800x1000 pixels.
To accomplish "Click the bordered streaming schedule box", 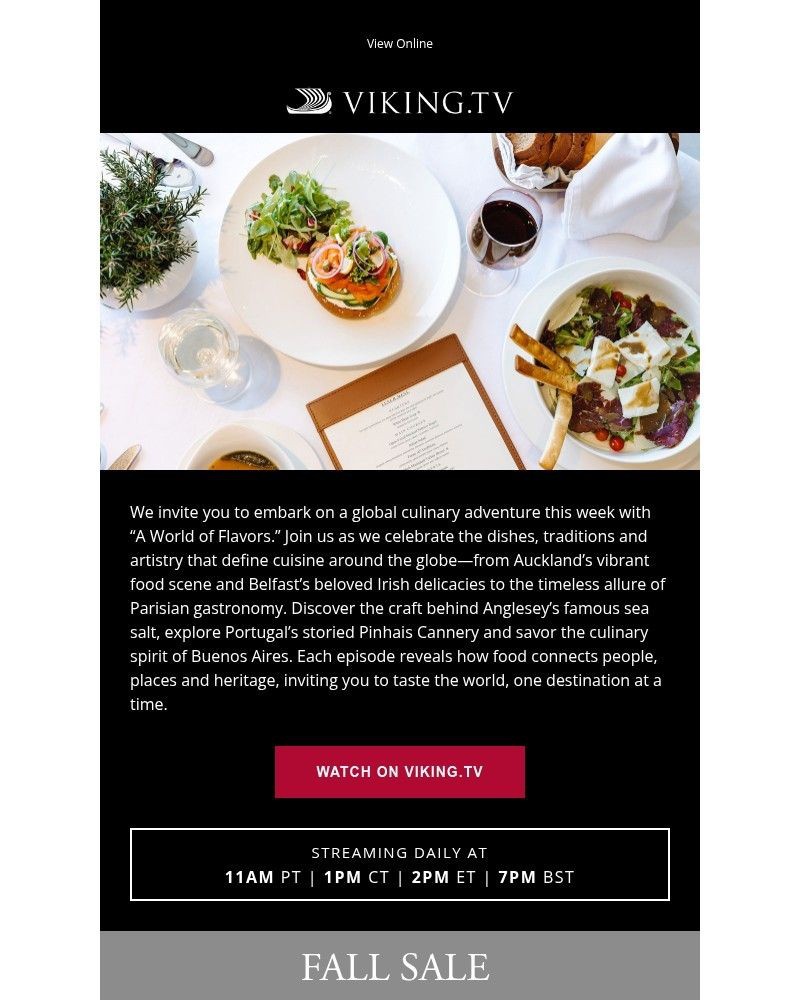I will click(x=399, y=865).
